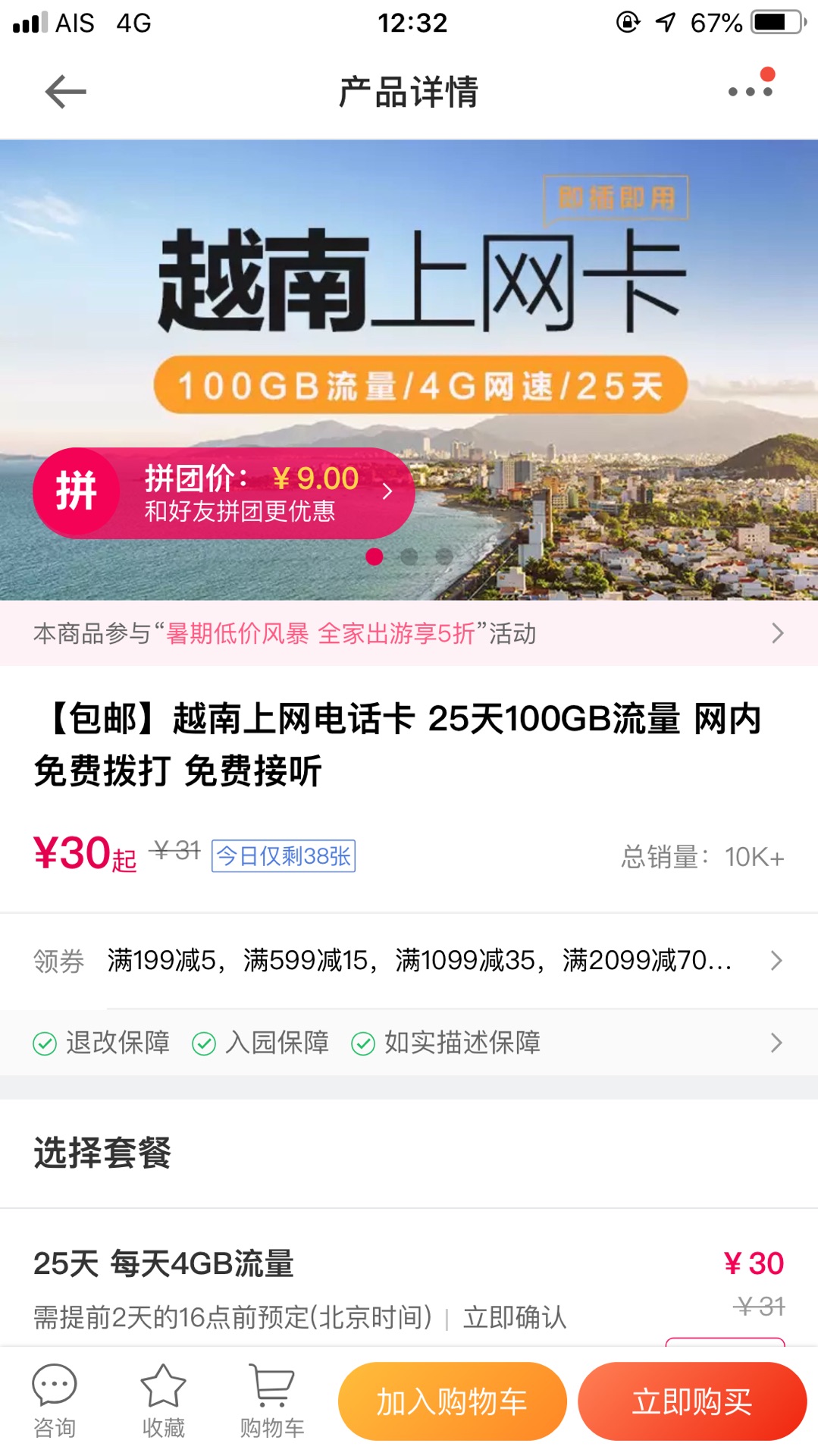Open the 拼团价 ¥9.00 group-buy banner
The height and width of the screenshot is (1456, 818).
click(x=224, y=493)
